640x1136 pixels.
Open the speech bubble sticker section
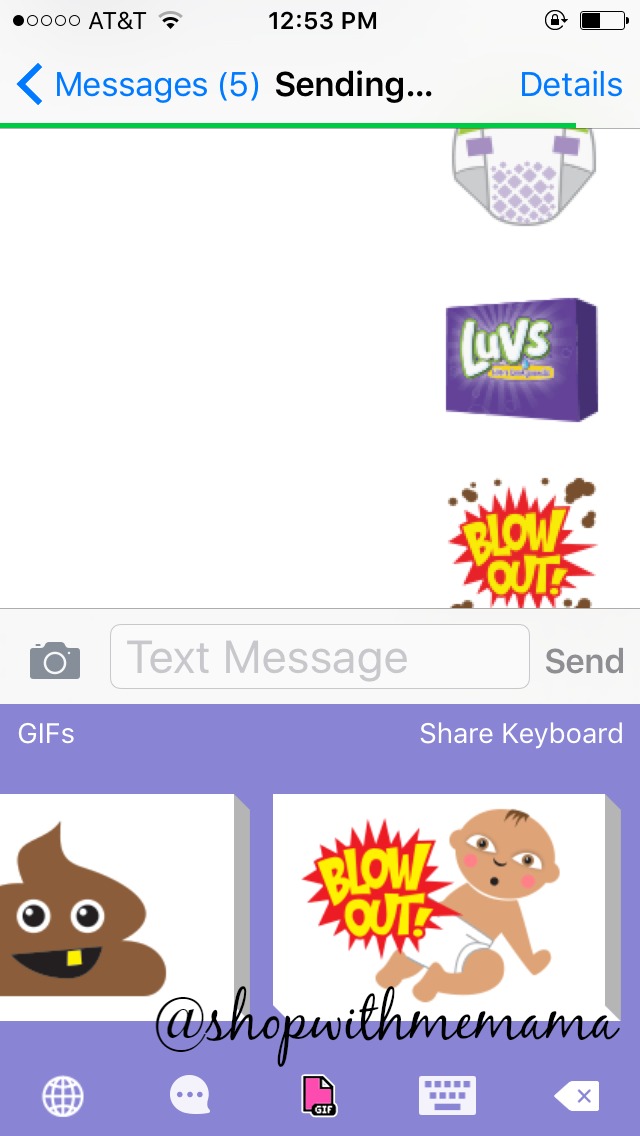(x=190, y=1095)
